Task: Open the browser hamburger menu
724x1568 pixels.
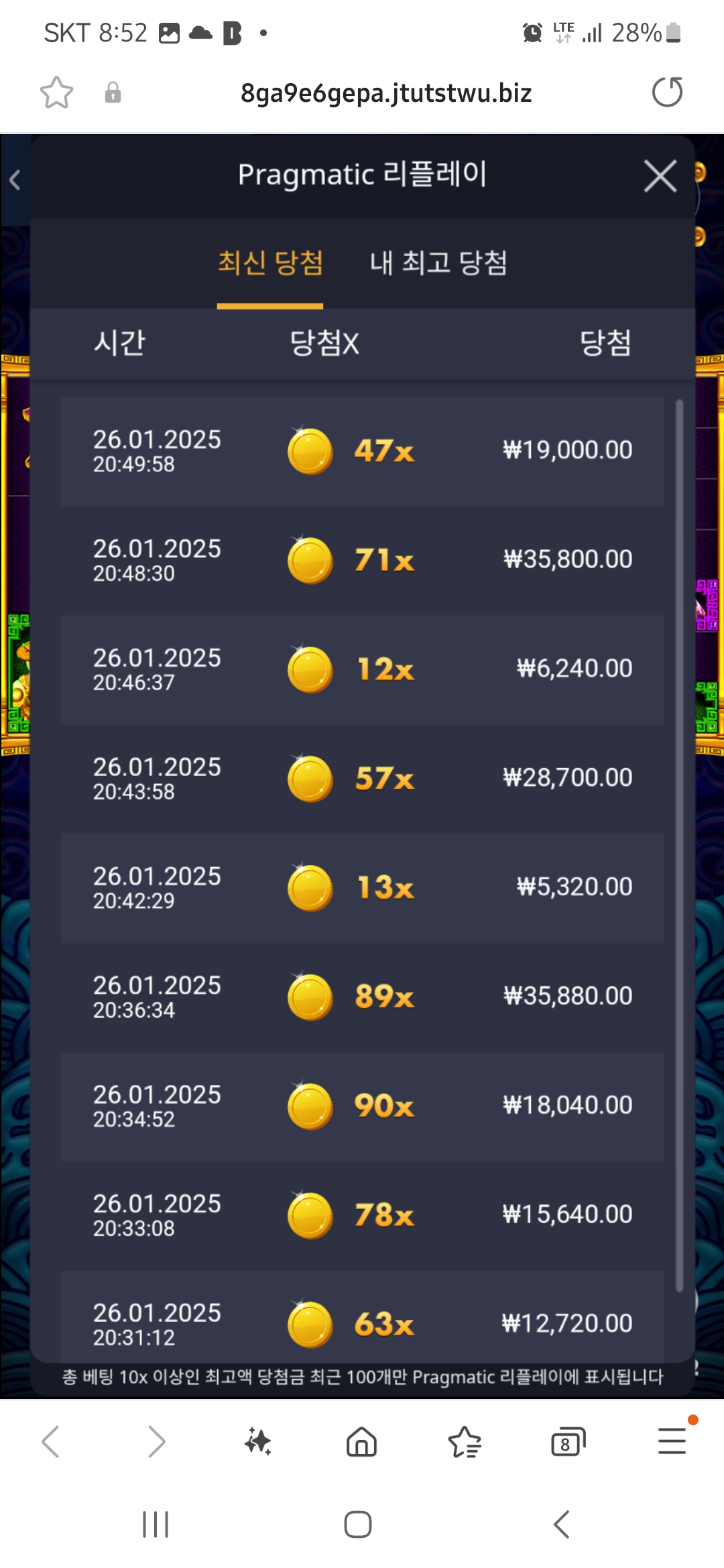Action: coord(672,1442)
